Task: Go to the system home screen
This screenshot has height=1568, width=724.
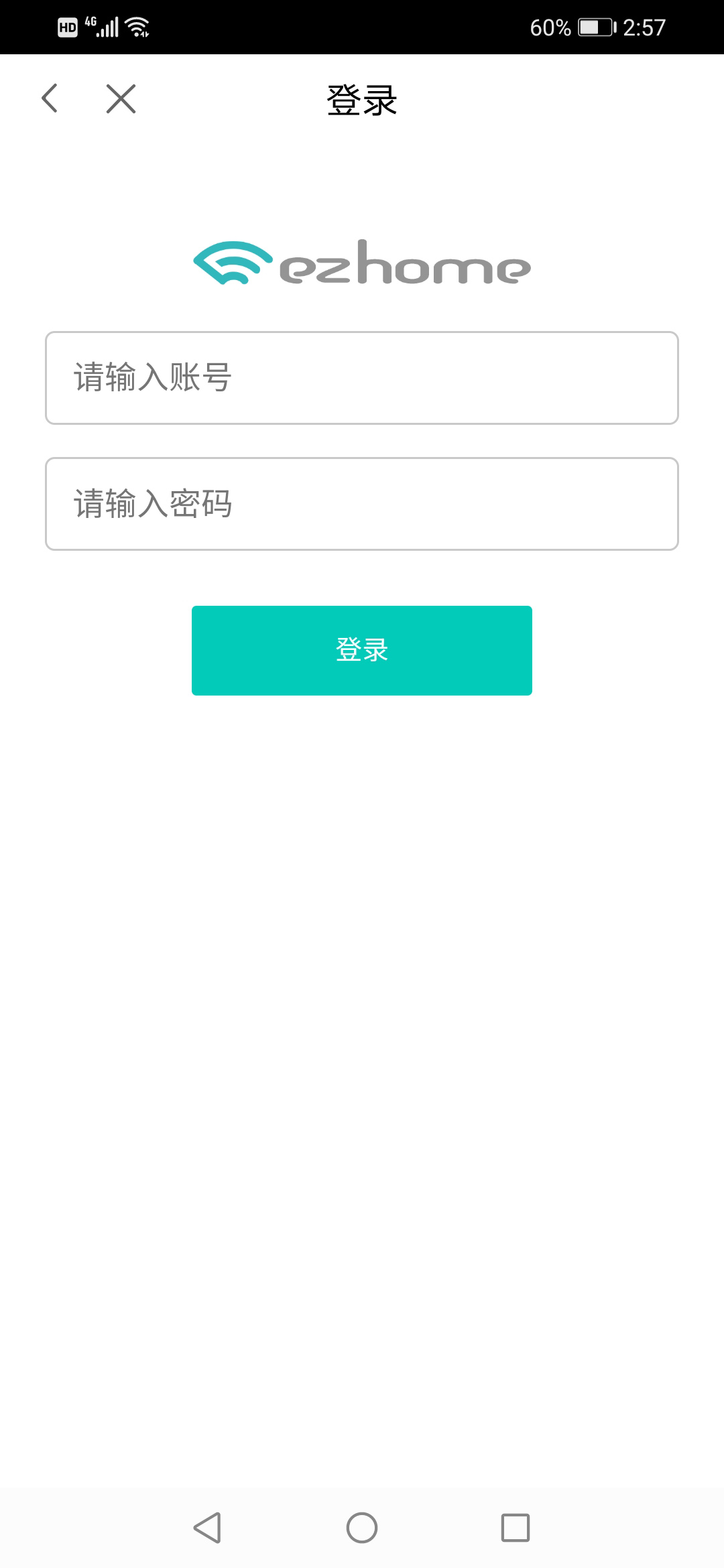Action: click(362, 1528)
